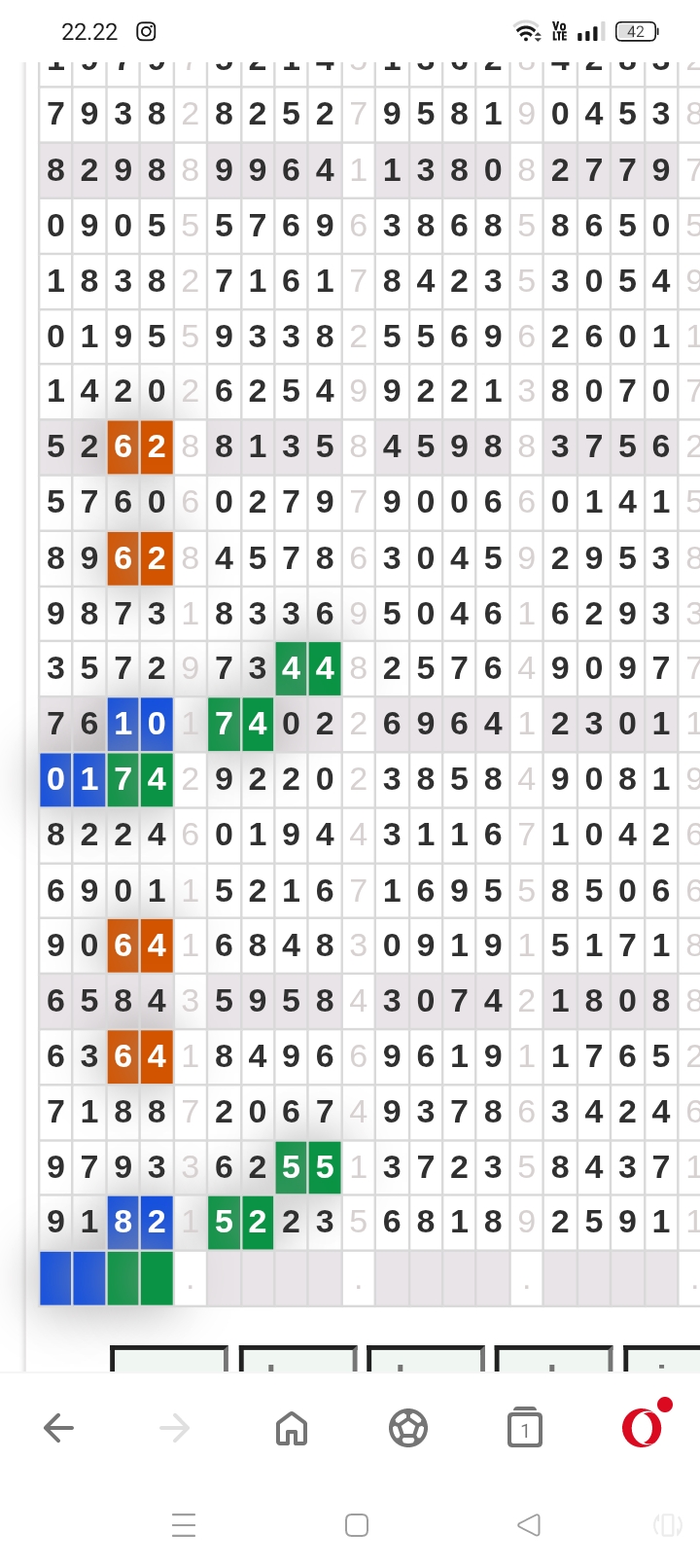Open the browser home page
Viewport: 700px width, 1568px height.
pyautogui.click(x=292, y=1428)
